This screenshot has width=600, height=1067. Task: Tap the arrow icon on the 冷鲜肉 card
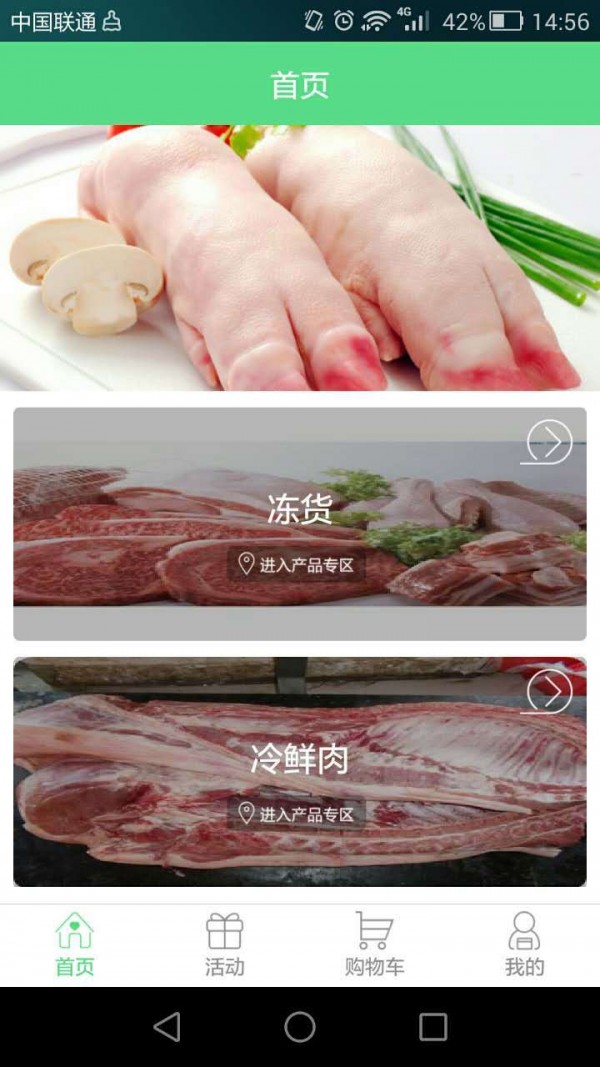(x=549, y=692)
